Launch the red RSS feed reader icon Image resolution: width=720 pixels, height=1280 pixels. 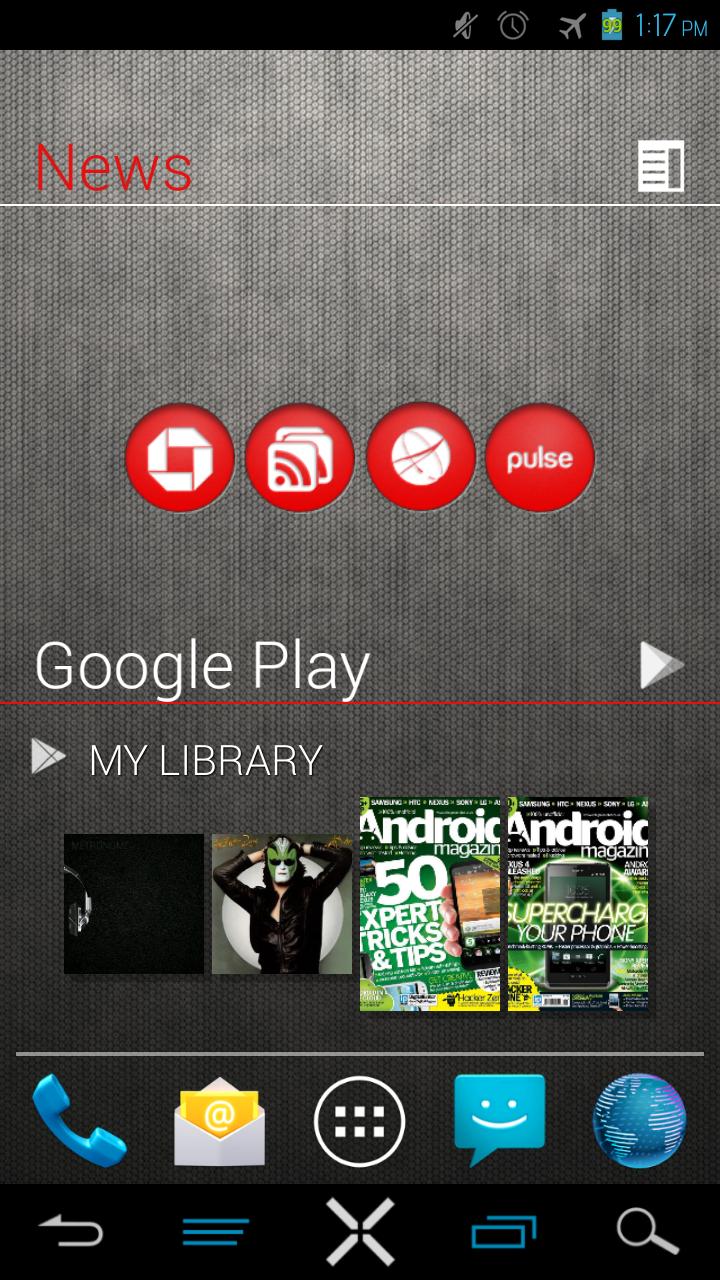pyautogui.click(x=300, y=458)
